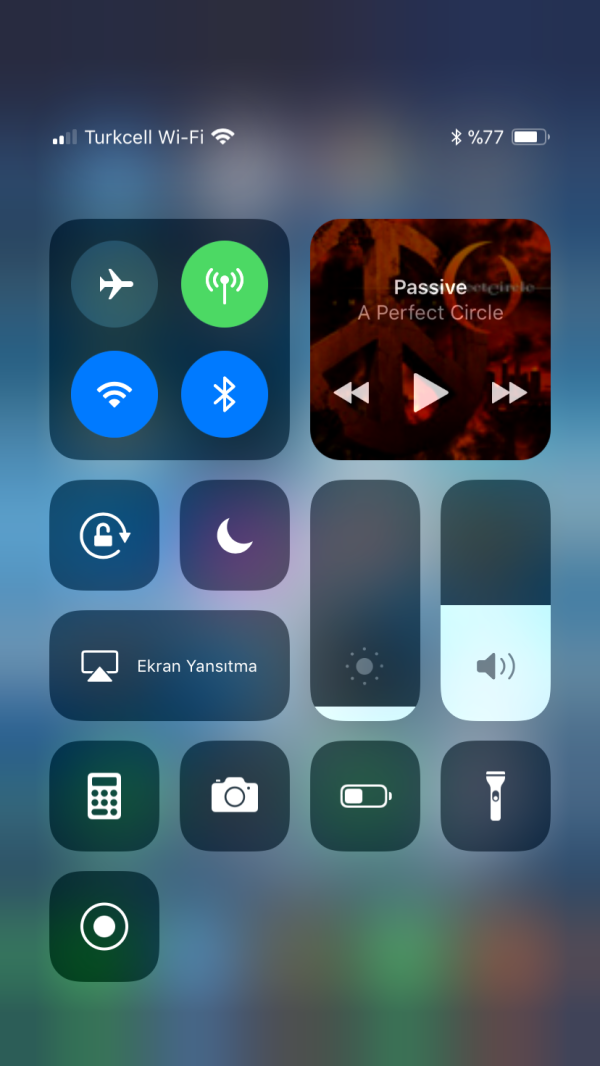This screenshot has height=1066, width=600.
Task: Enable Airplane Mode
Action: (x=115, y=285)
